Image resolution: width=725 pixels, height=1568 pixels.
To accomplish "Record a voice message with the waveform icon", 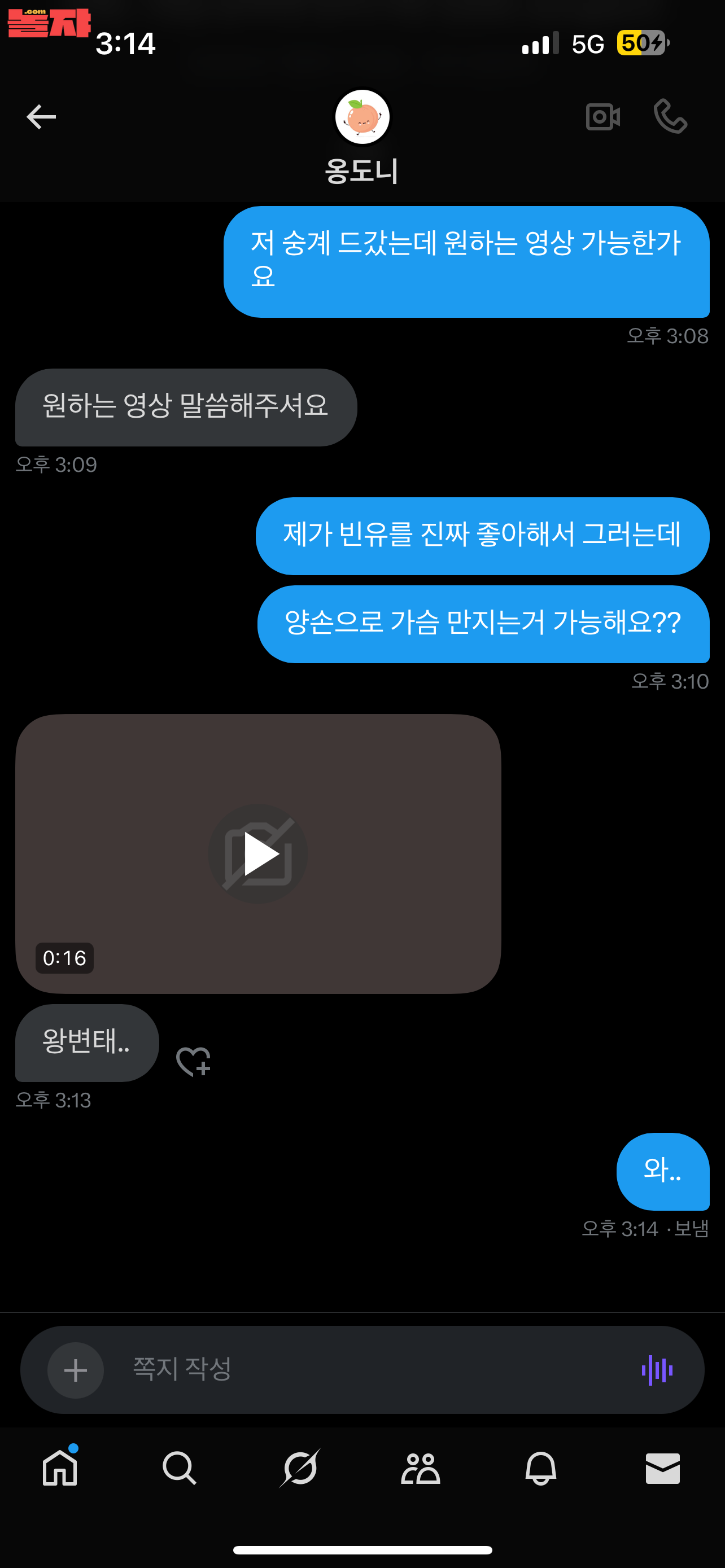I will coord(657,1370).
